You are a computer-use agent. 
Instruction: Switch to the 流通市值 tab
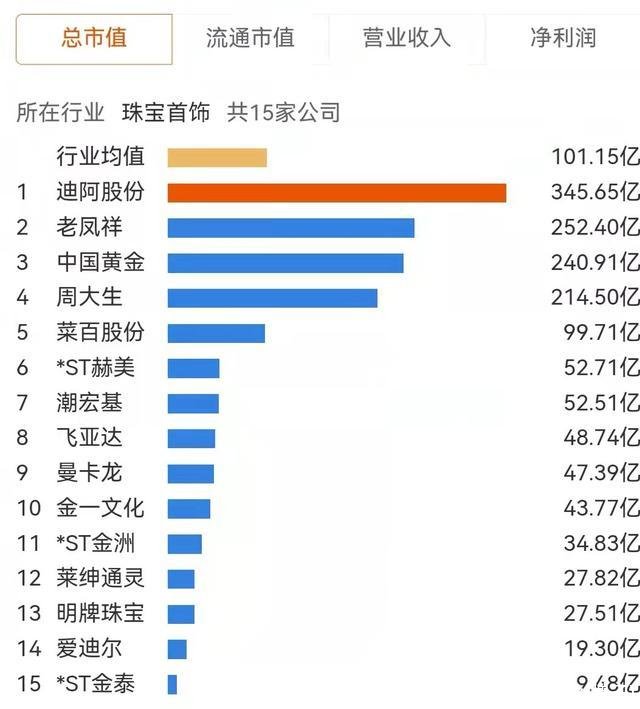pos(250,39)
